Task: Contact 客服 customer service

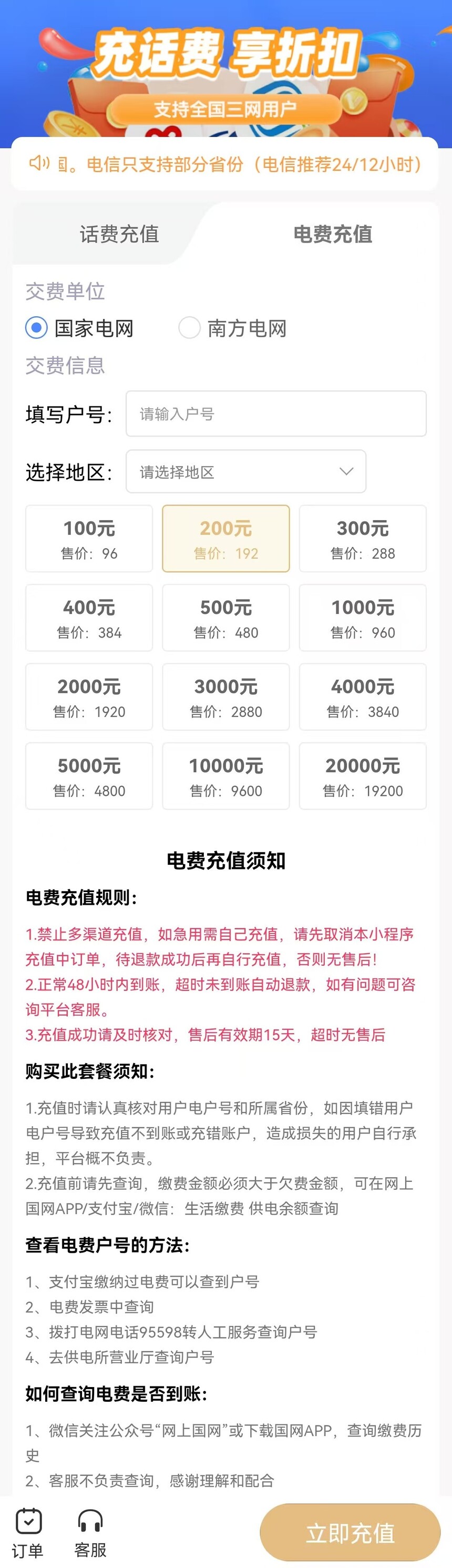Action: point(90,1533)
